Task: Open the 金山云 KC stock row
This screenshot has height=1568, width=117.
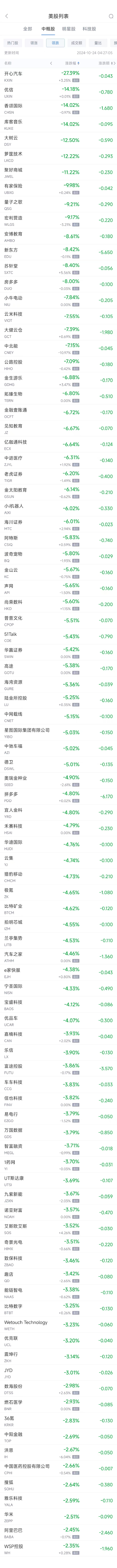Action: point(58,572)
